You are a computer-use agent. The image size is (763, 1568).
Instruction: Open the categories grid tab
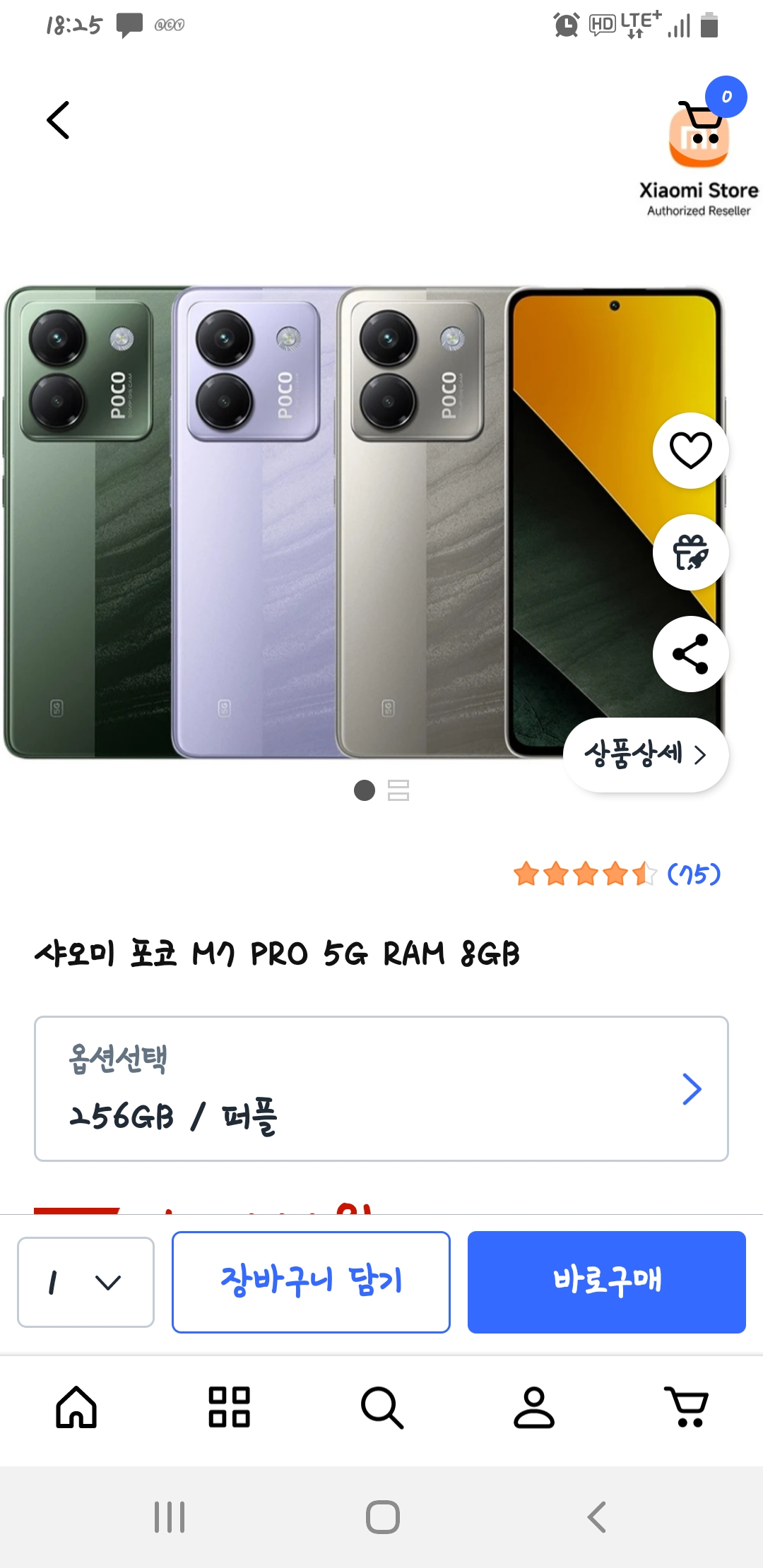point(229,1408)
